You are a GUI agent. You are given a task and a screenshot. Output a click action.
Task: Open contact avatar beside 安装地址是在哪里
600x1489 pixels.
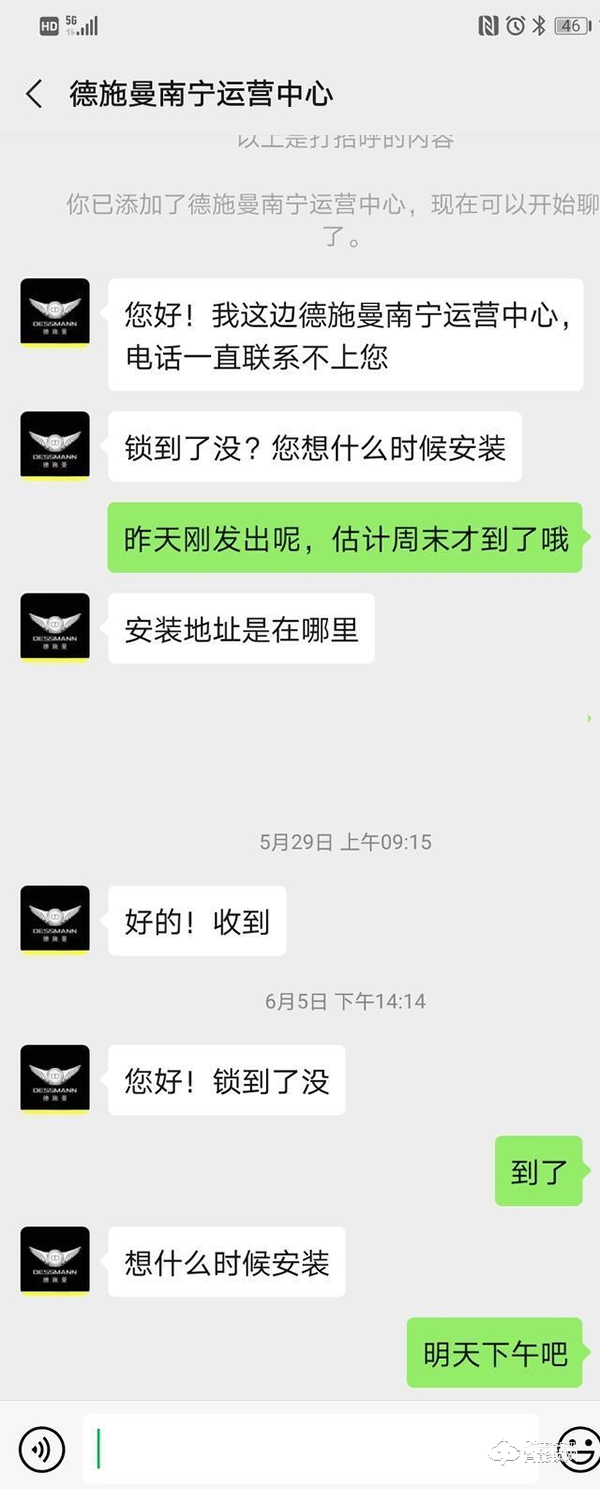click(55, 628)
